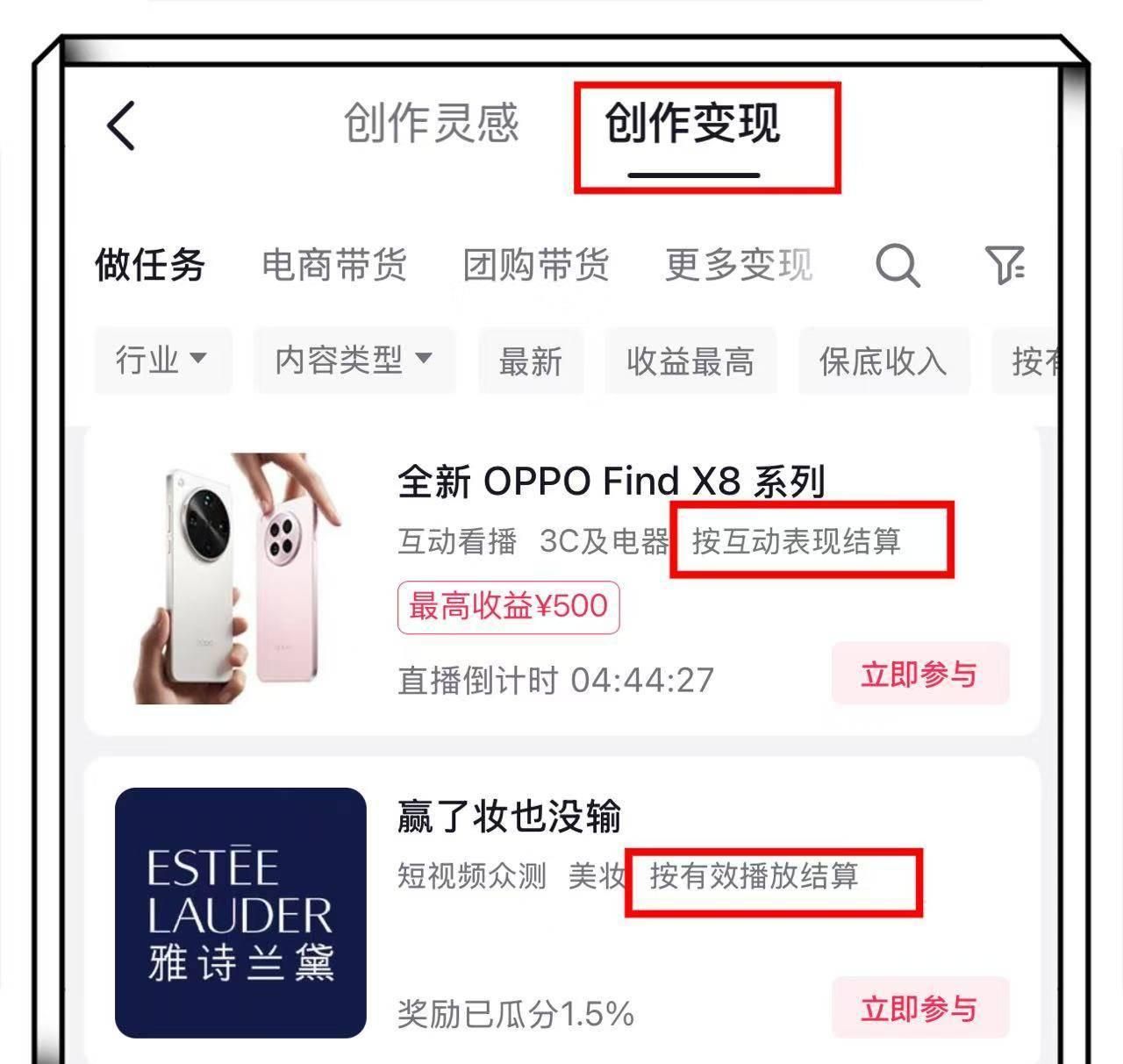
Task: Tap 立即参与 for the OPPO Find X8 task
Action: 919,674
